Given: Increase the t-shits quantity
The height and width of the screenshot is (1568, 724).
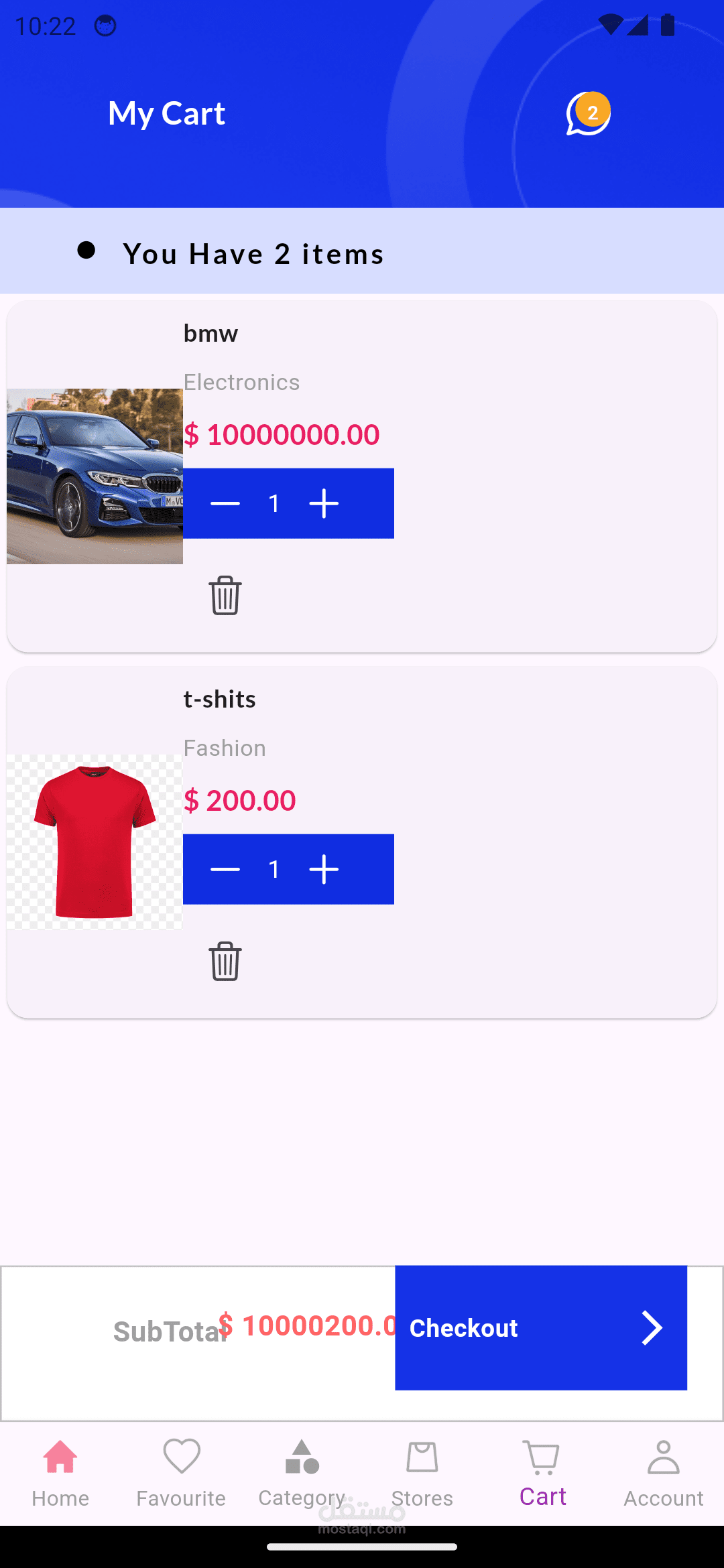Looking at the screenshot, I should [x=324, y=869].
